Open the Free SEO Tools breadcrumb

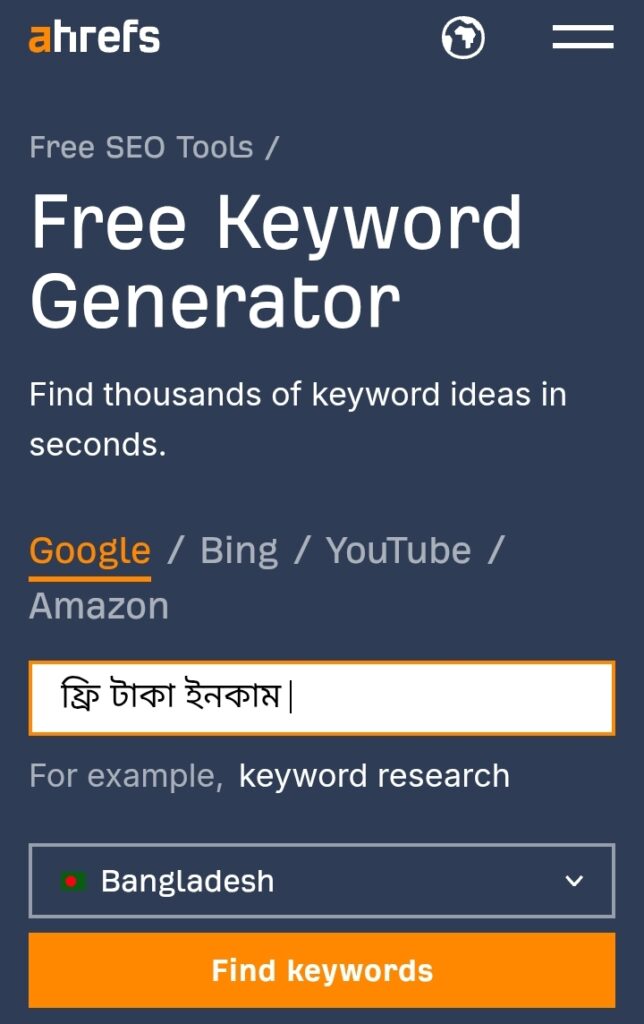(x=141, y=147)
